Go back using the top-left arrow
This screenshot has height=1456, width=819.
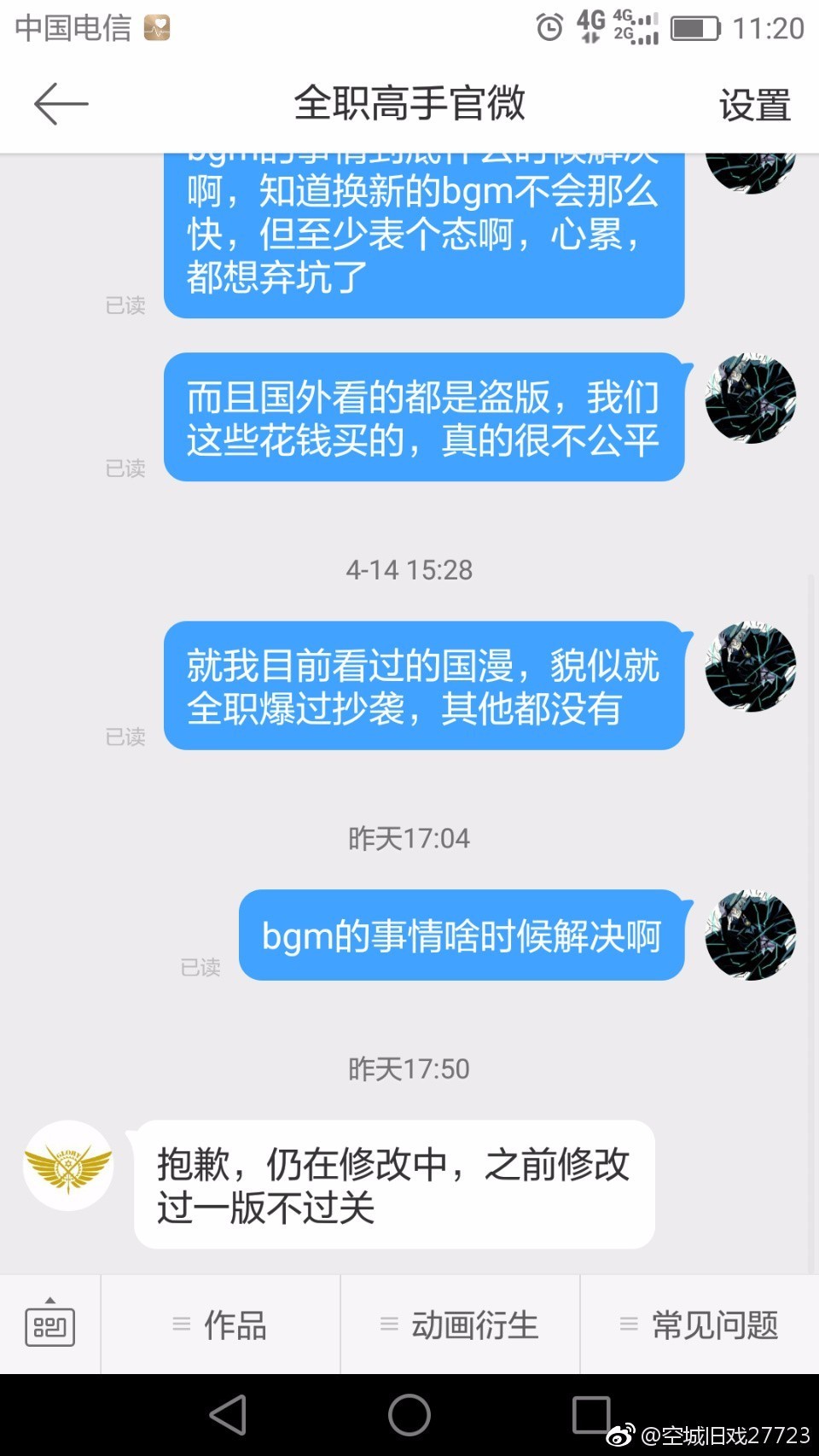[x=61, y=104]
